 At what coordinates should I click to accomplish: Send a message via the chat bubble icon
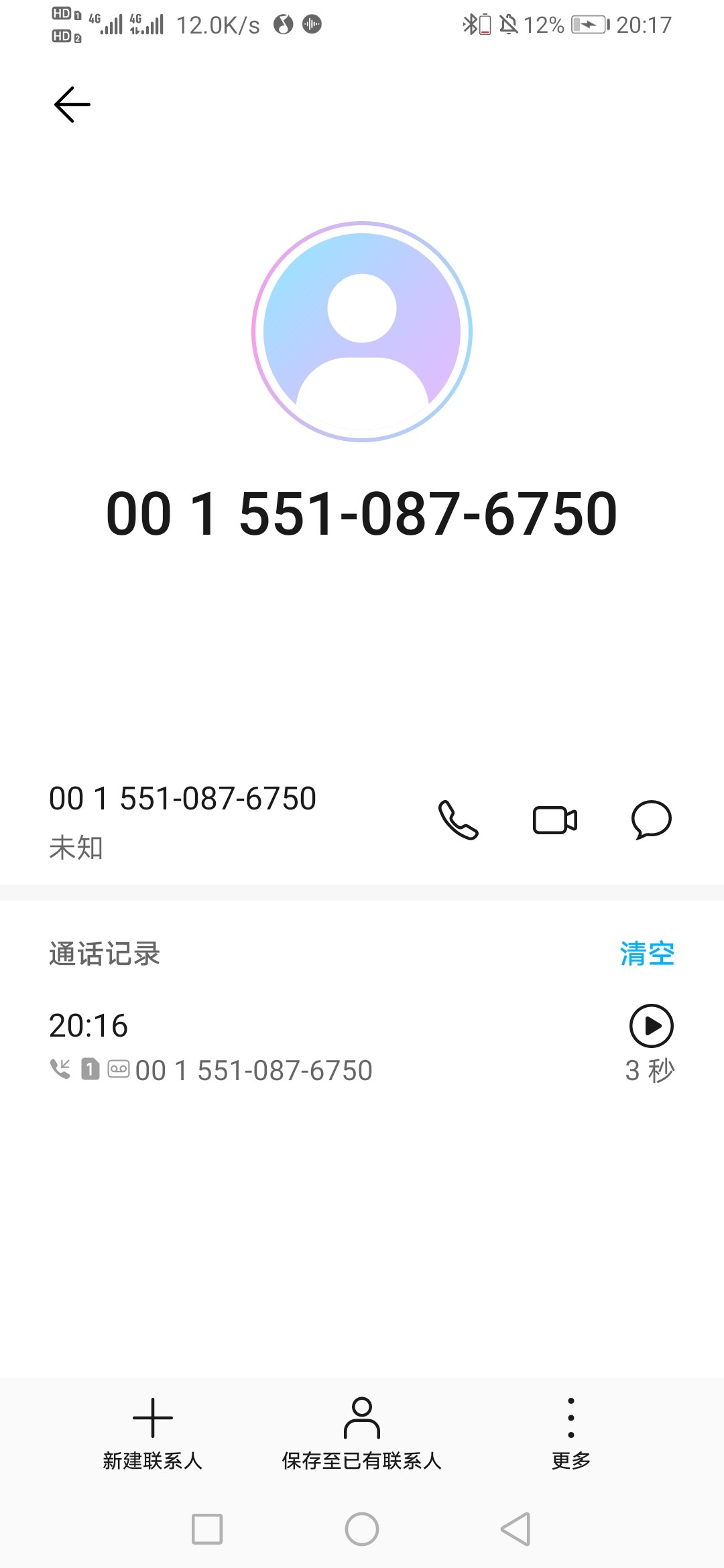pos(651,821)
